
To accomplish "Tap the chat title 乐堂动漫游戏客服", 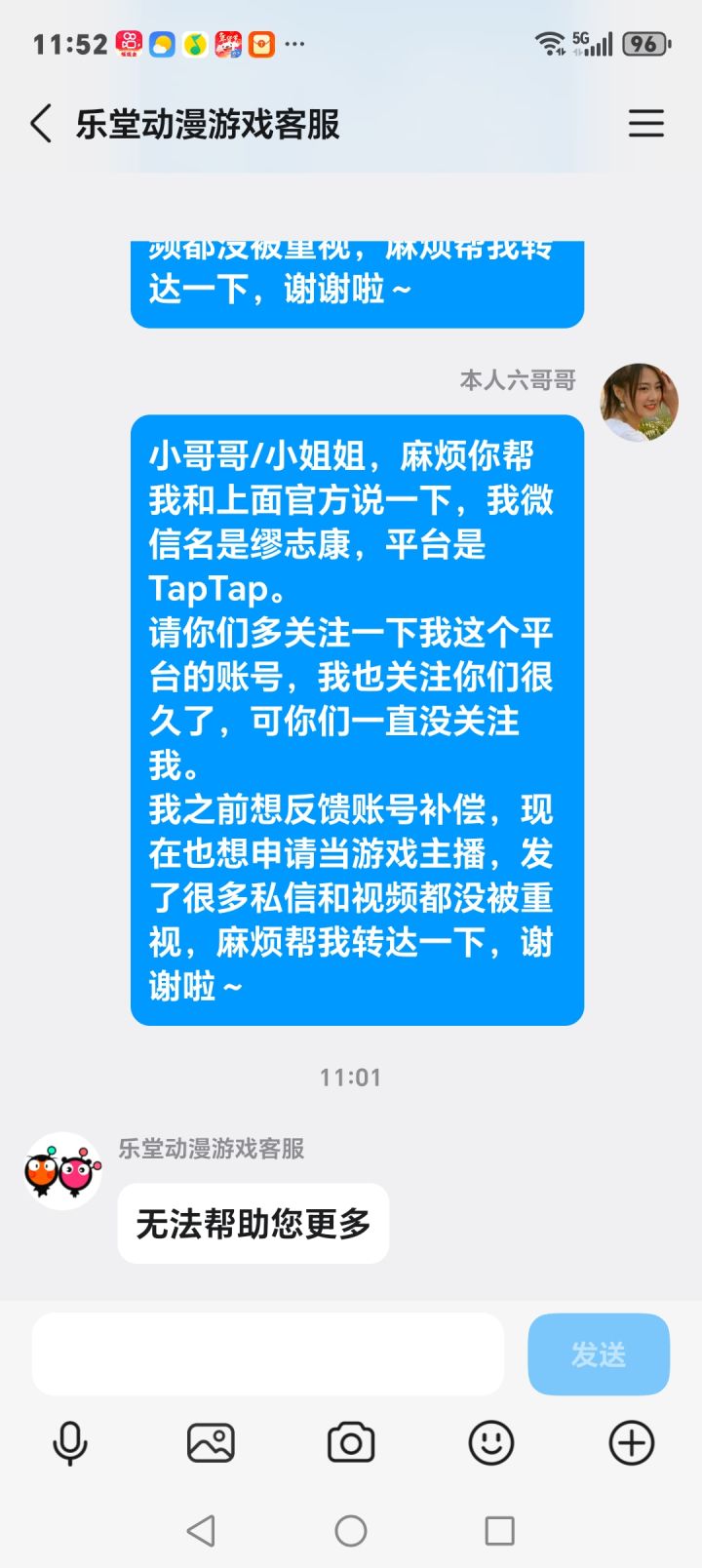I will click(207, 125).
